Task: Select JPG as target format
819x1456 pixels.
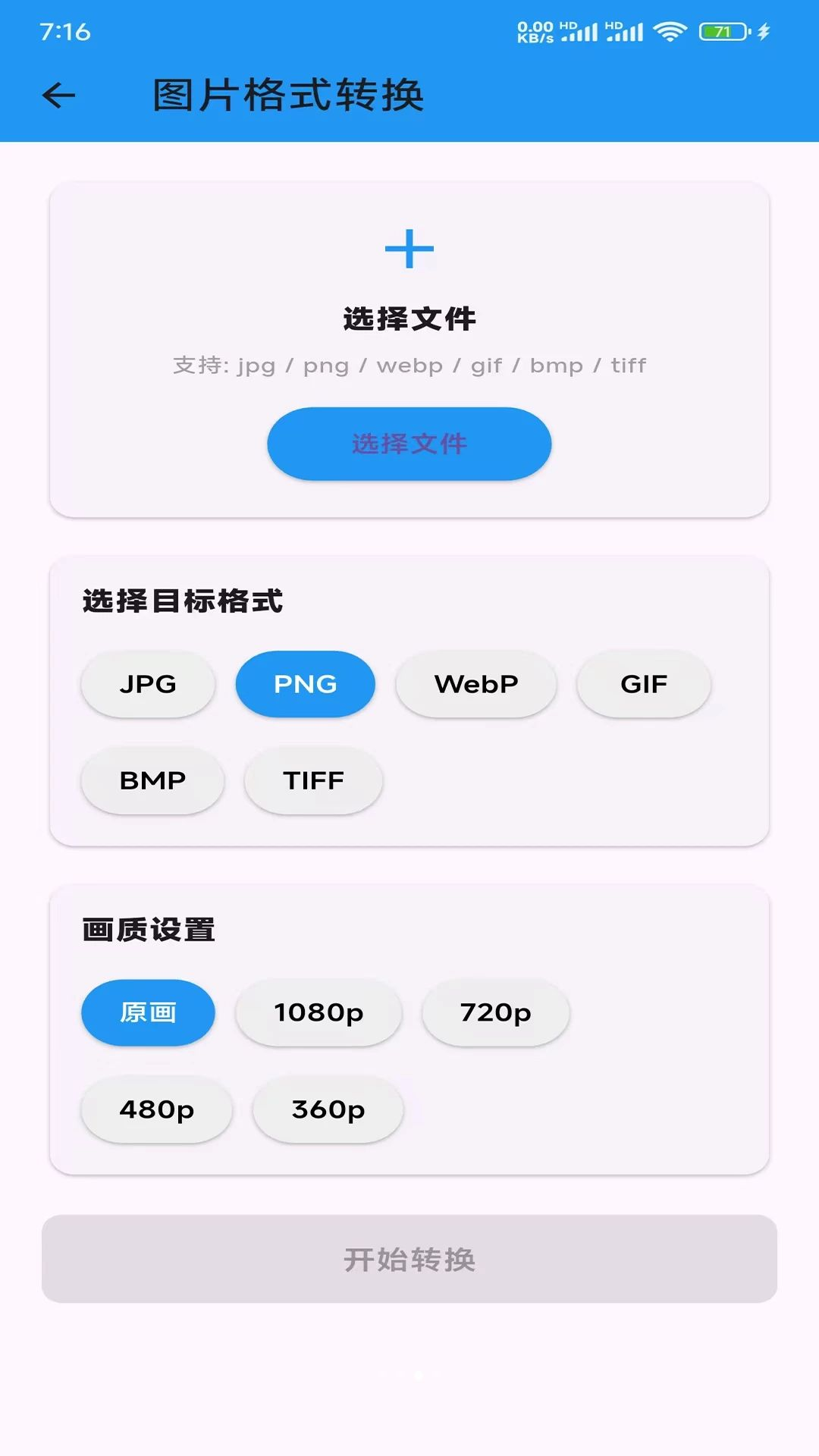Action: click(148, 684)
